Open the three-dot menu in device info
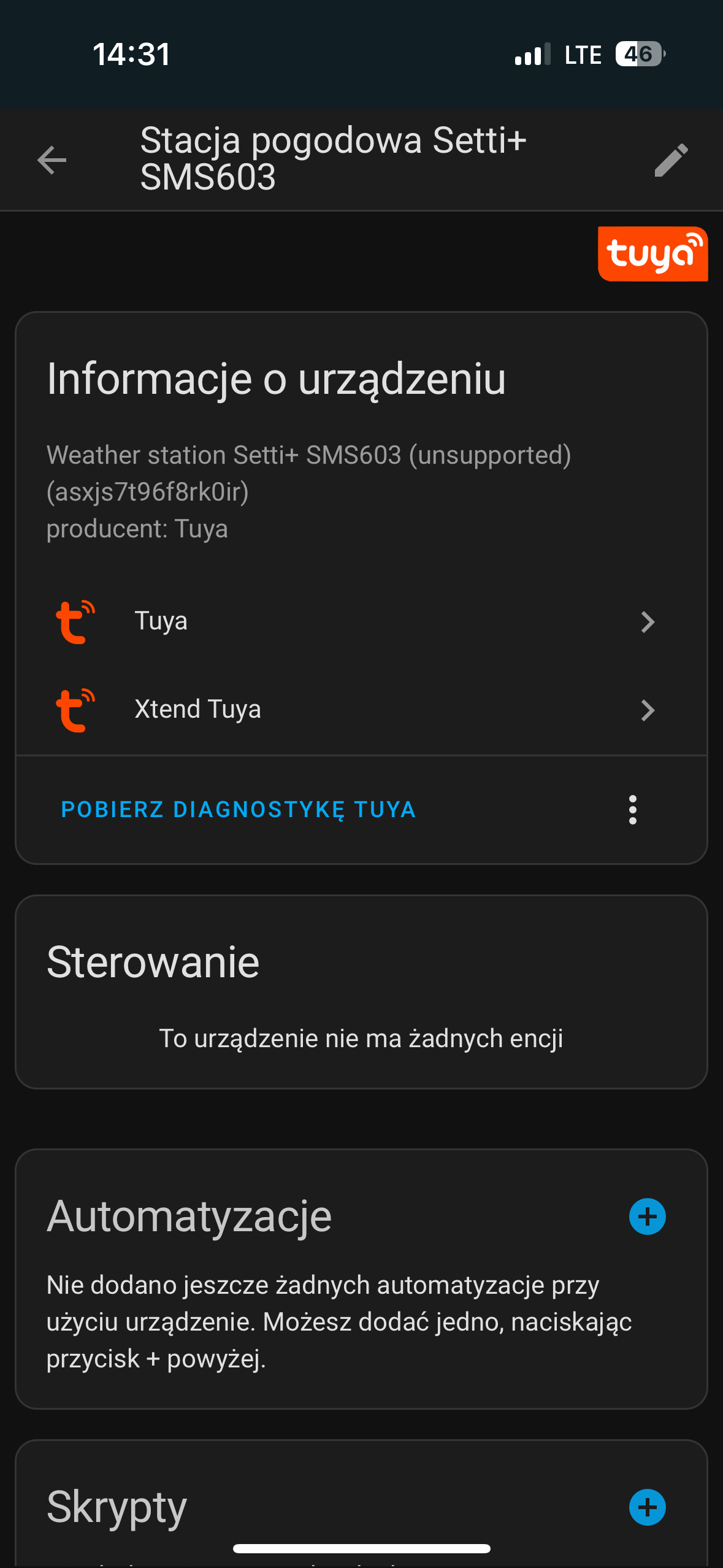Screen dimensions: 723x1568 tap(633, 810)
